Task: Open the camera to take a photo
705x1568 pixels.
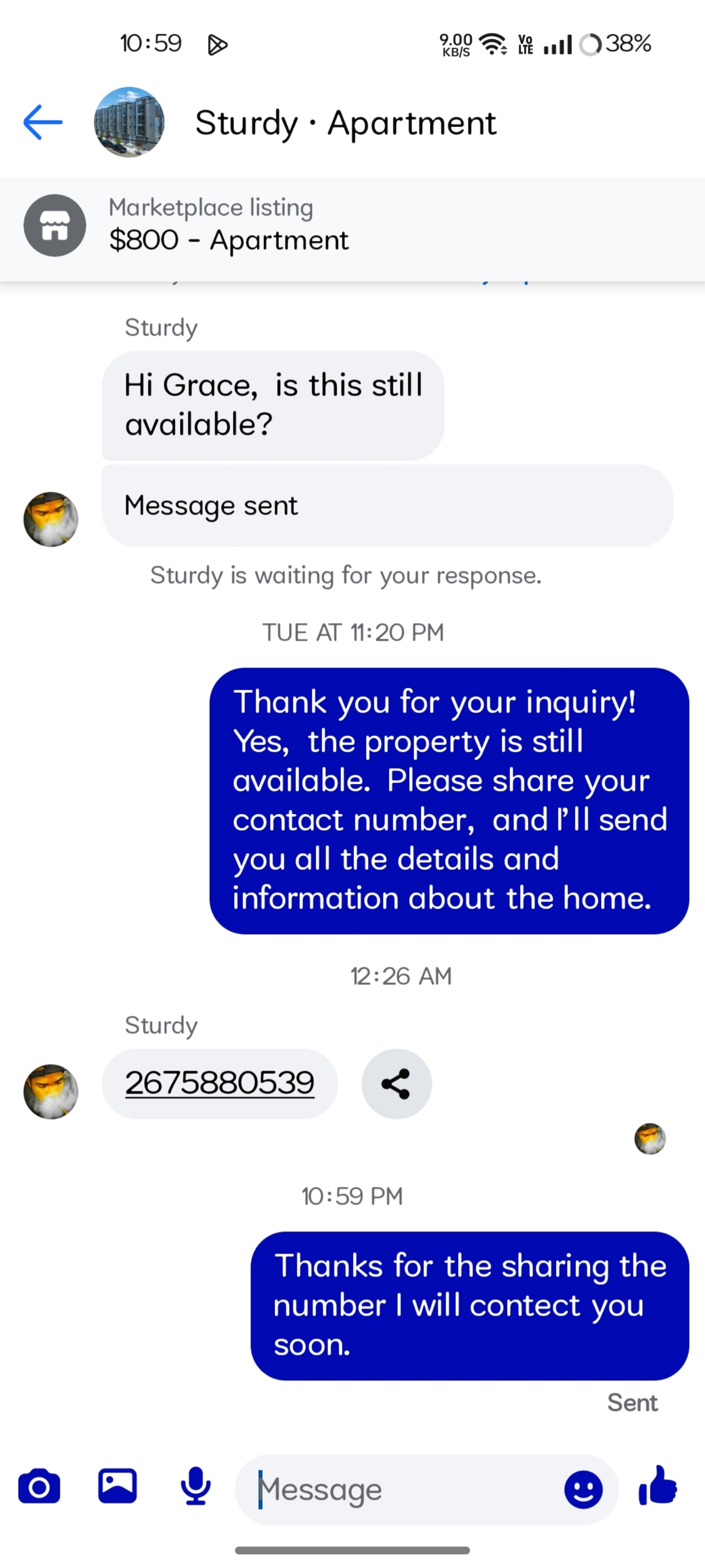Action: 39,1486
